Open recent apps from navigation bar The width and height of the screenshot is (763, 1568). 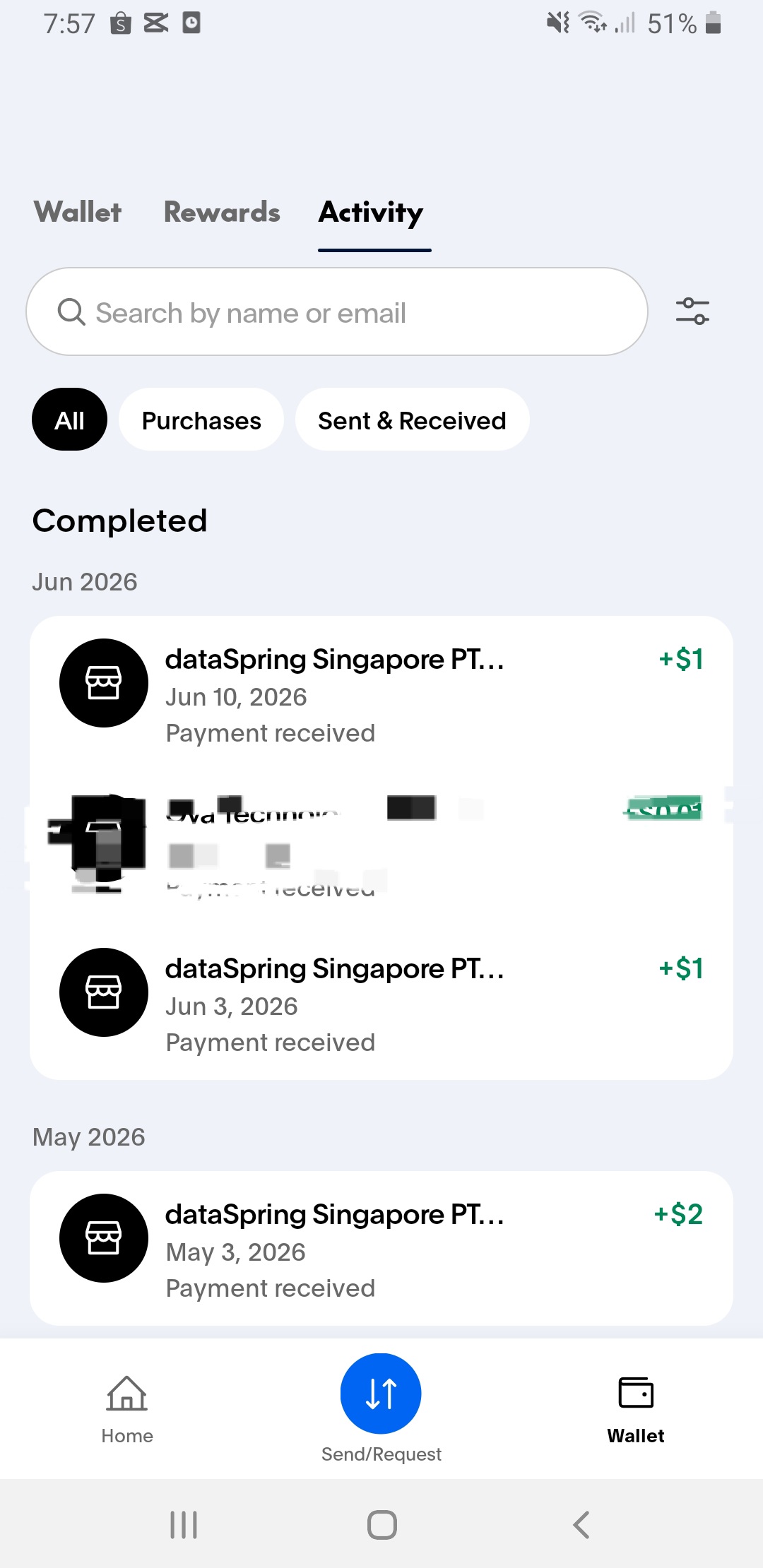[x=184, y=1524]
